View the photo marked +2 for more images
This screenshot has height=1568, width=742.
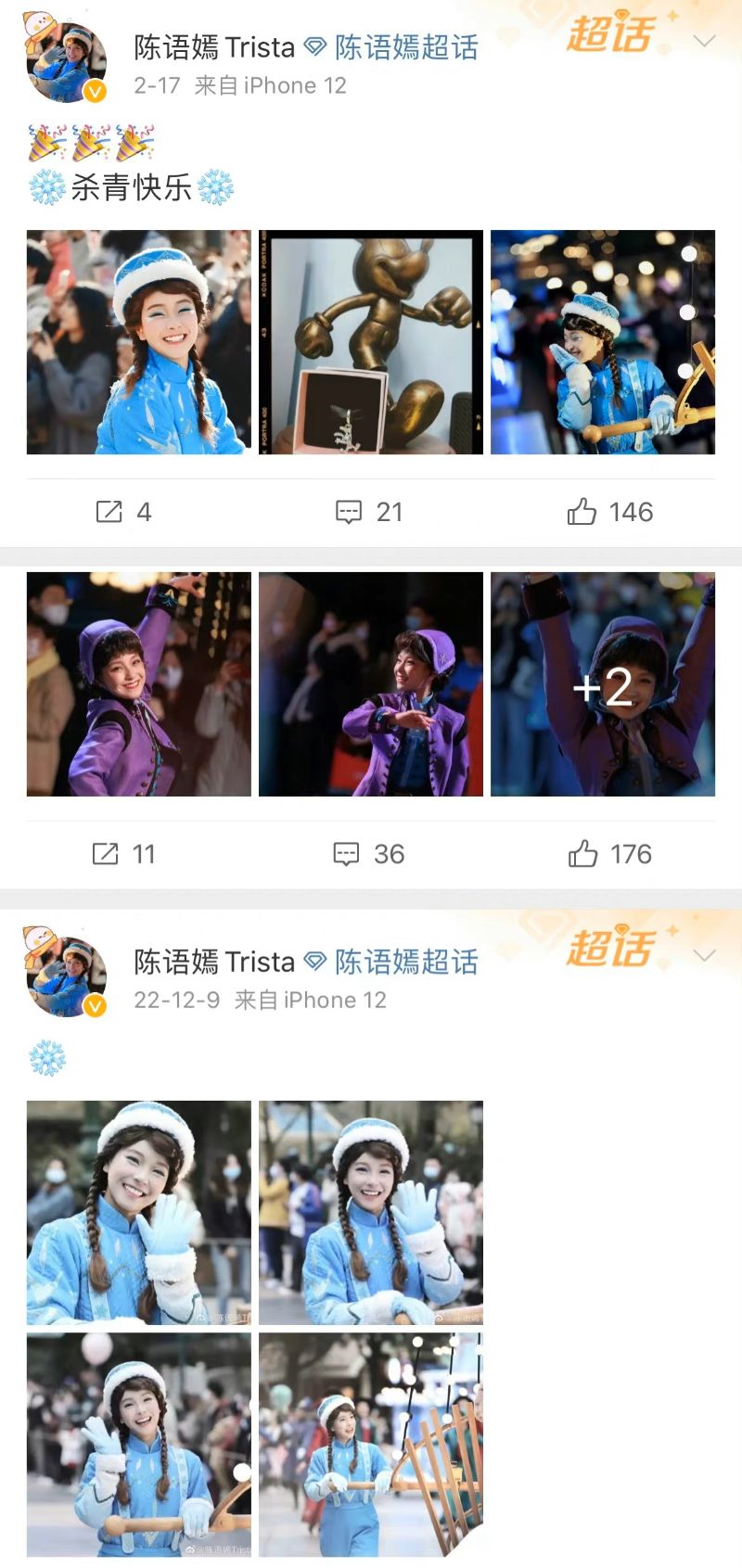point(603,684)
